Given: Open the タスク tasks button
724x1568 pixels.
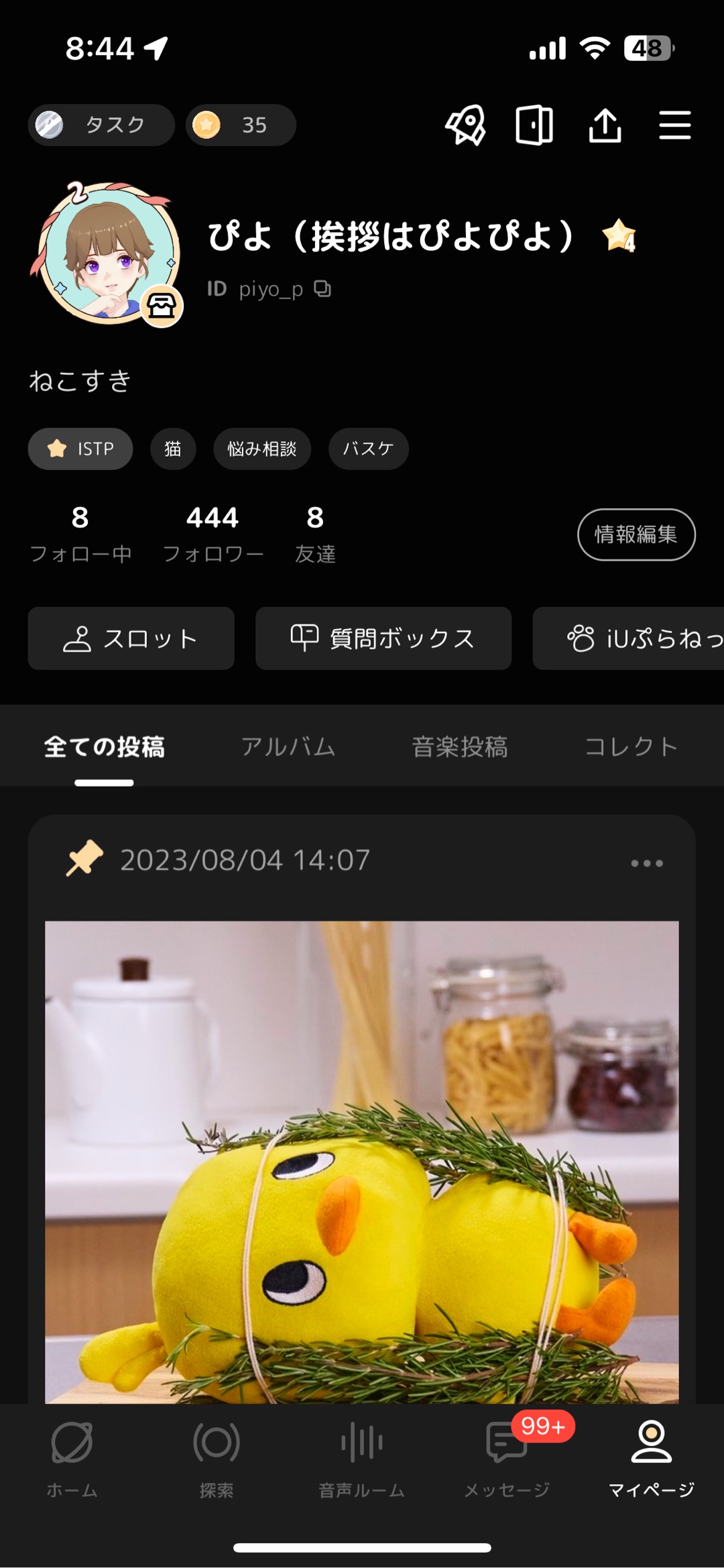Looking at the screenshot, I should pos(101,125).
